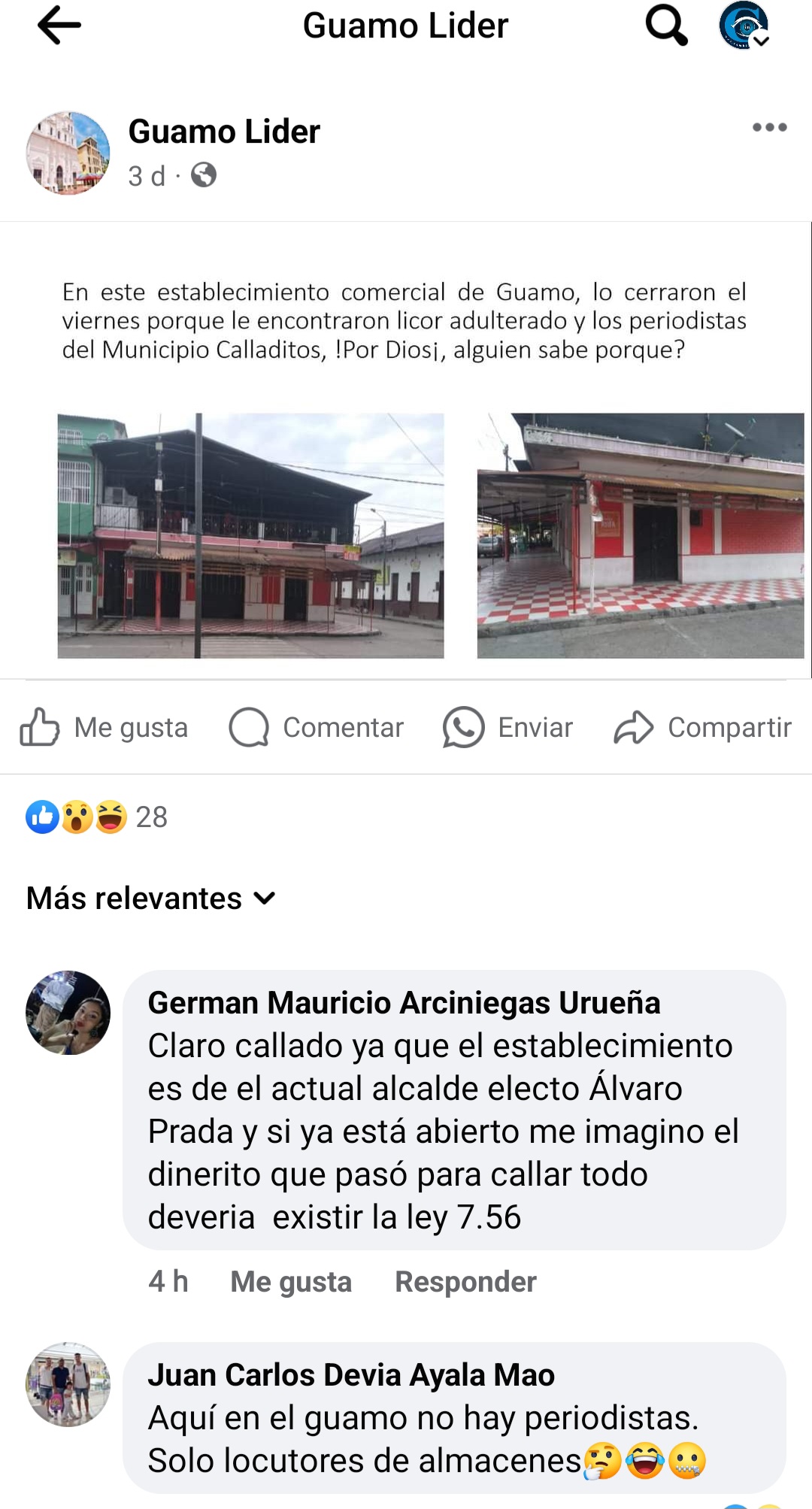Open German Mauricio Arciniegas Urueña's profile
The width and height of the screenshot is (812, 1509).
[404, 1003]
